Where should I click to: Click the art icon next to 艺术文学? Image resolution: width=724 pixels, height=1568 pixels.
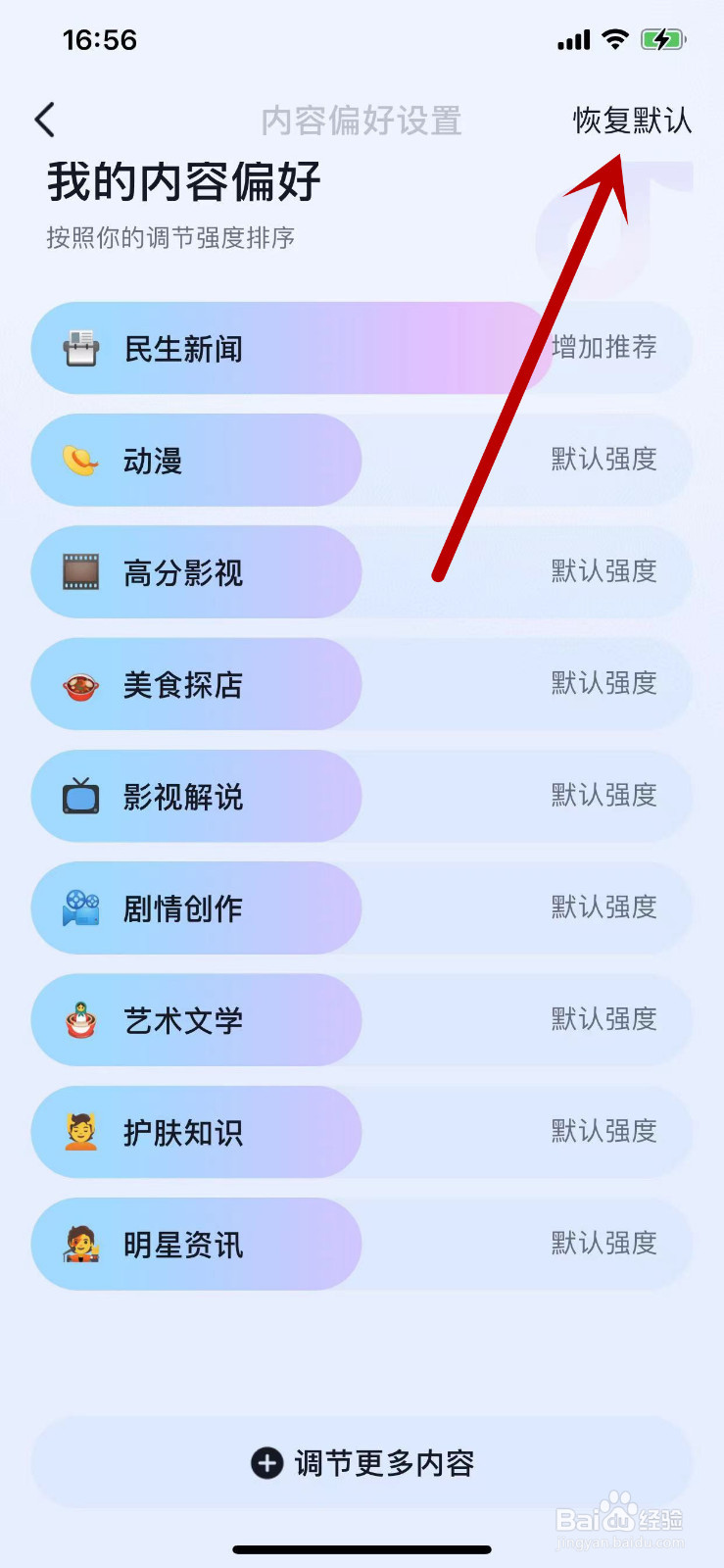[x=80, y=1020]
